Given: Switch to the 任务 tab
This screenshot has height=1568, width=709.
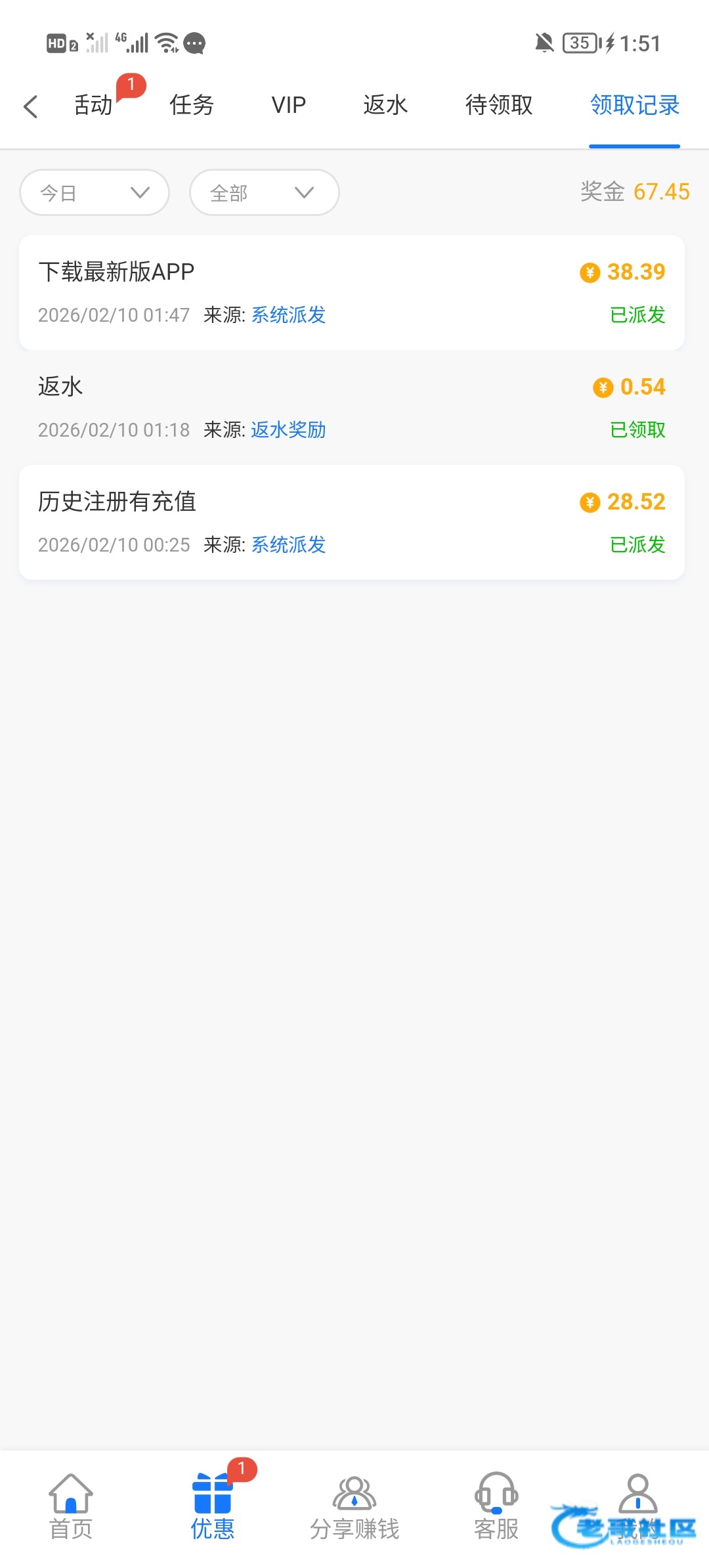Looking at the screenshot, I should pyautogui.click(x=192, y=105).
